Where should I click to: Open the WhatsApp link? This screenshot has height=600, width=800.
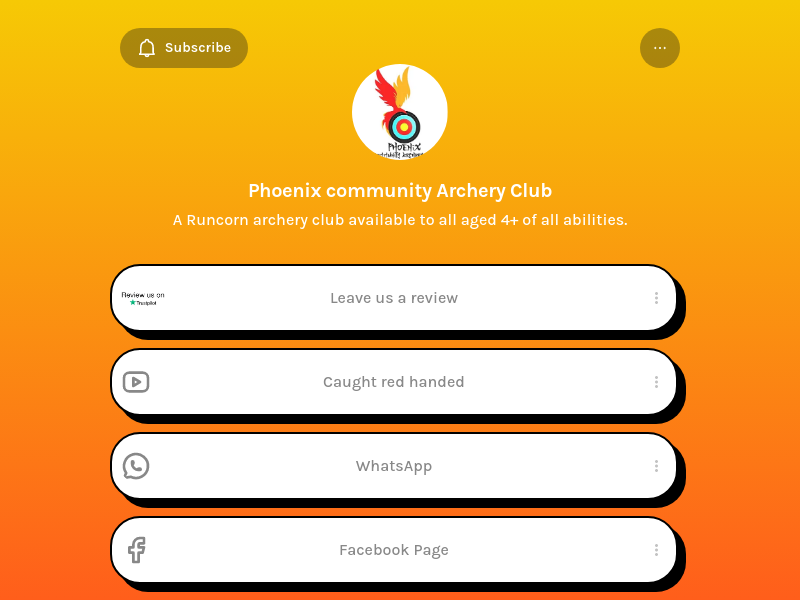coord(394,466)
